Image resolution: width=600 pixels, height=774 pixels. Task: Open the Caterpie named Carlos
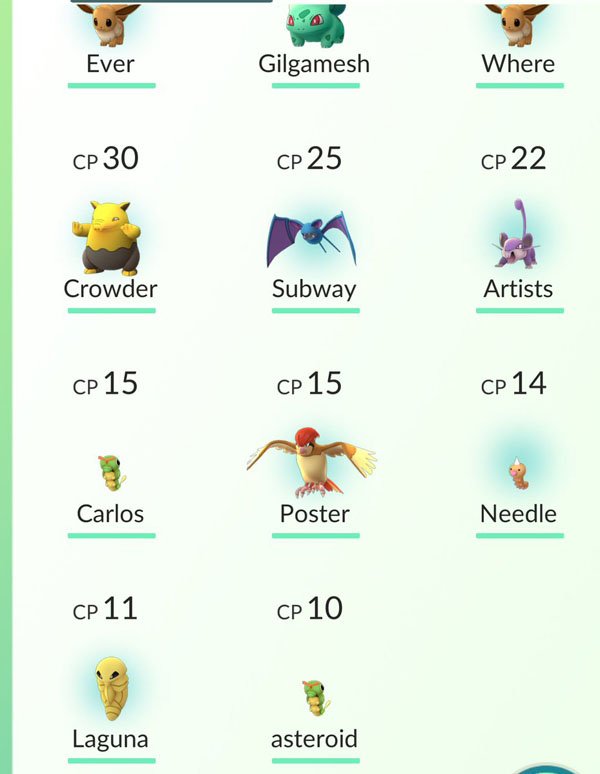click(x=110, y=470)
